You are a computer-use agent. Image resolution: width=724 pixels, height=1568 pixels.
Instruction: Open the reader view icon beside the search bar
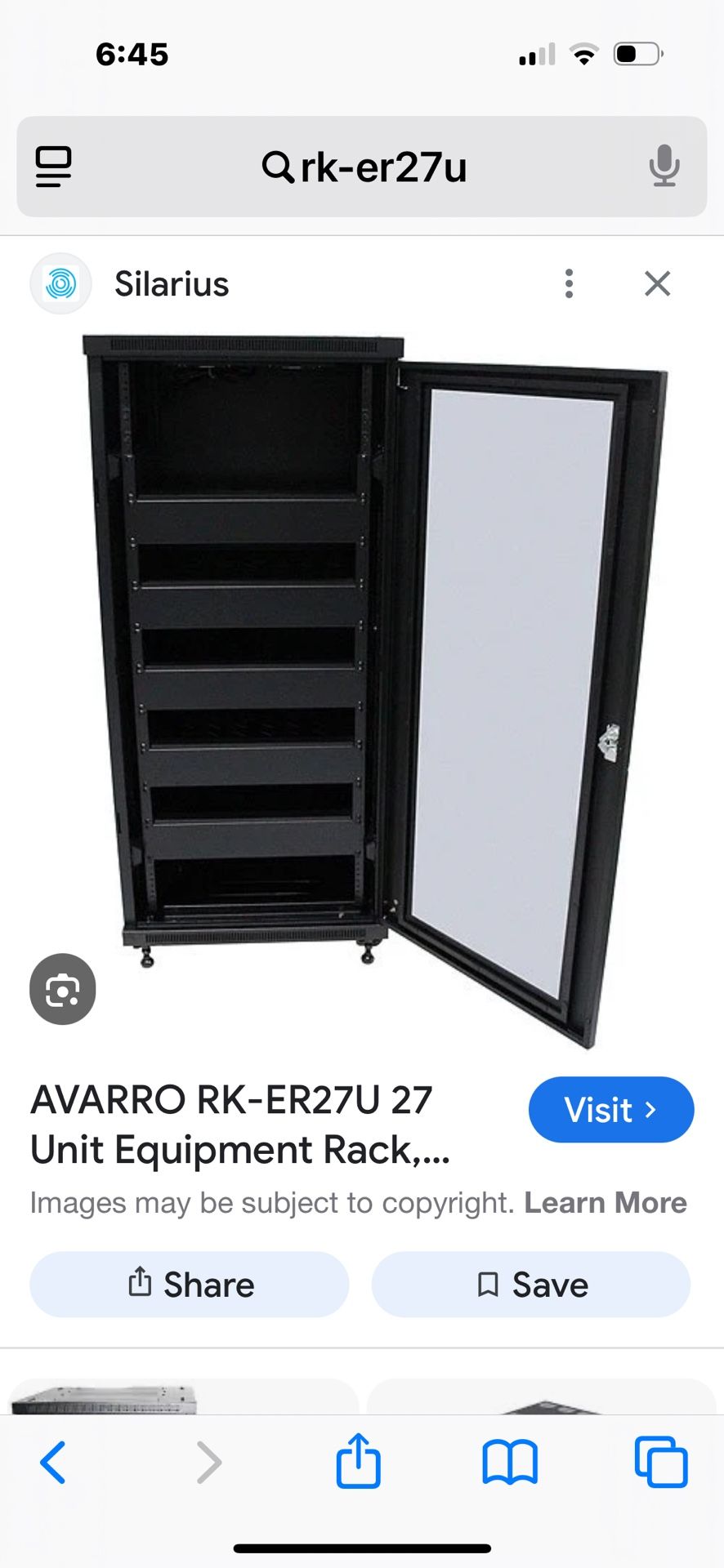(53, 167)
